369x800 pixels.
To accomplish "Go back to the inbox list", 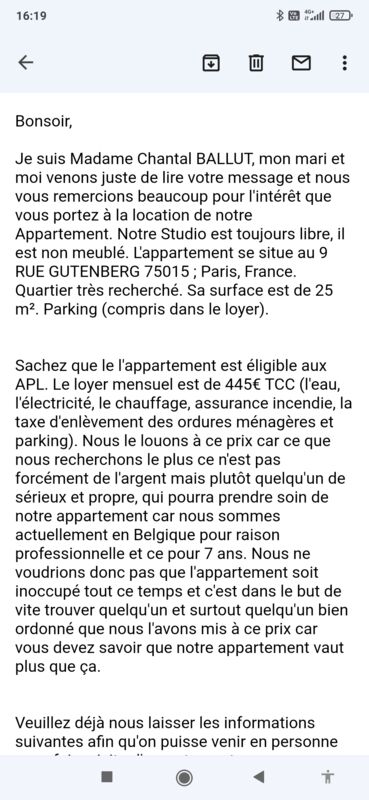I will click(x=26, y=62).
